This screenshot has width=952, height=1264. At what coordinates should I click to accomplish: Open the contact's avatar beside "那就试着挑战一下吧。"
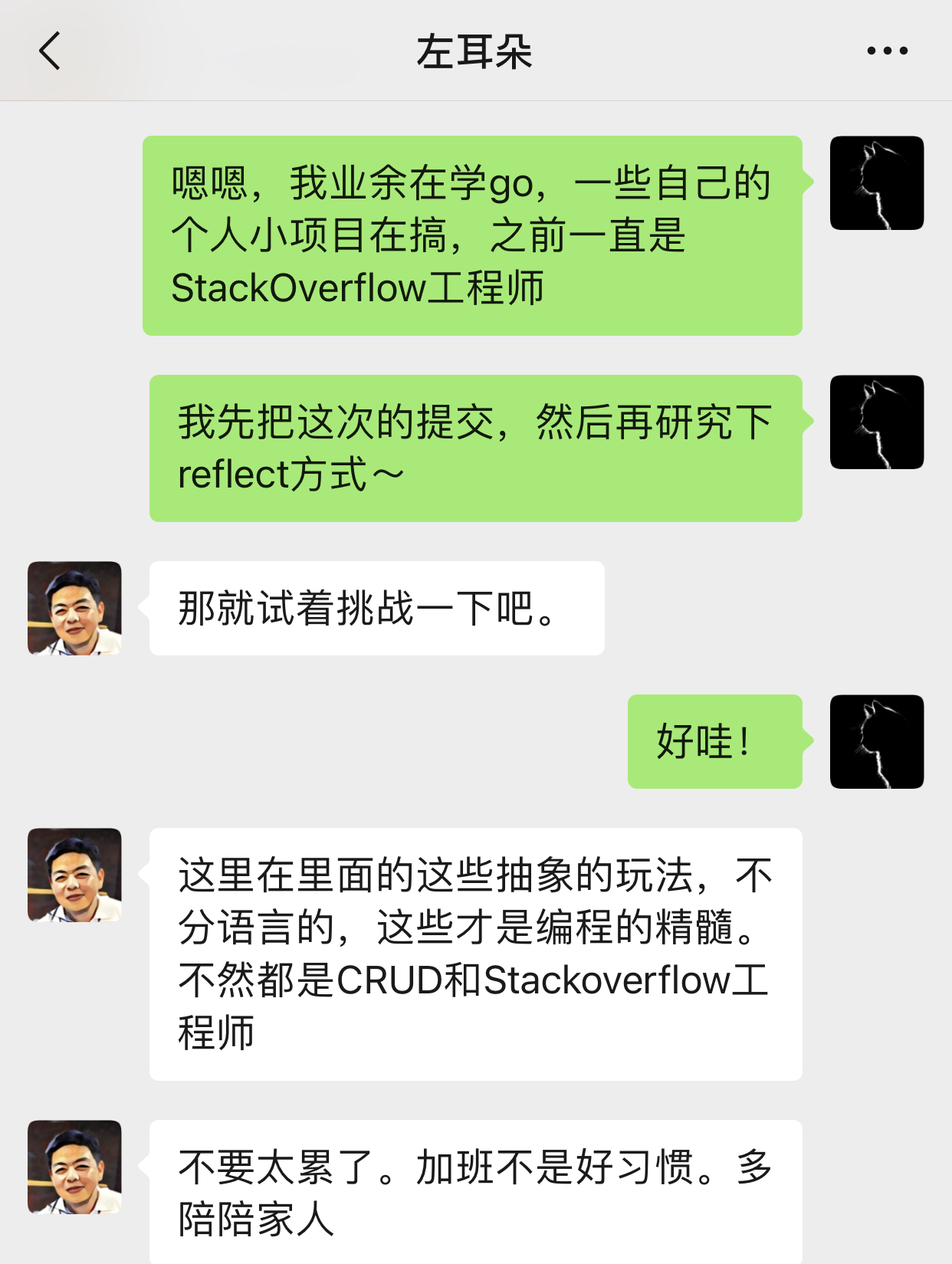tap(74, 608)
